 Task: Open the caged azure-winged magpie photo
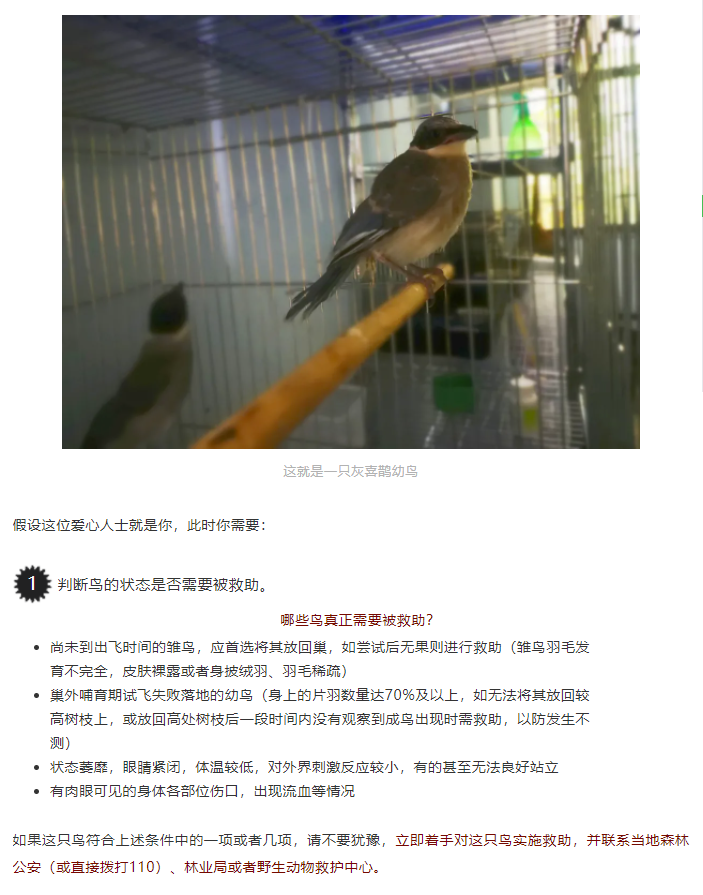click(x=350, y=230)
